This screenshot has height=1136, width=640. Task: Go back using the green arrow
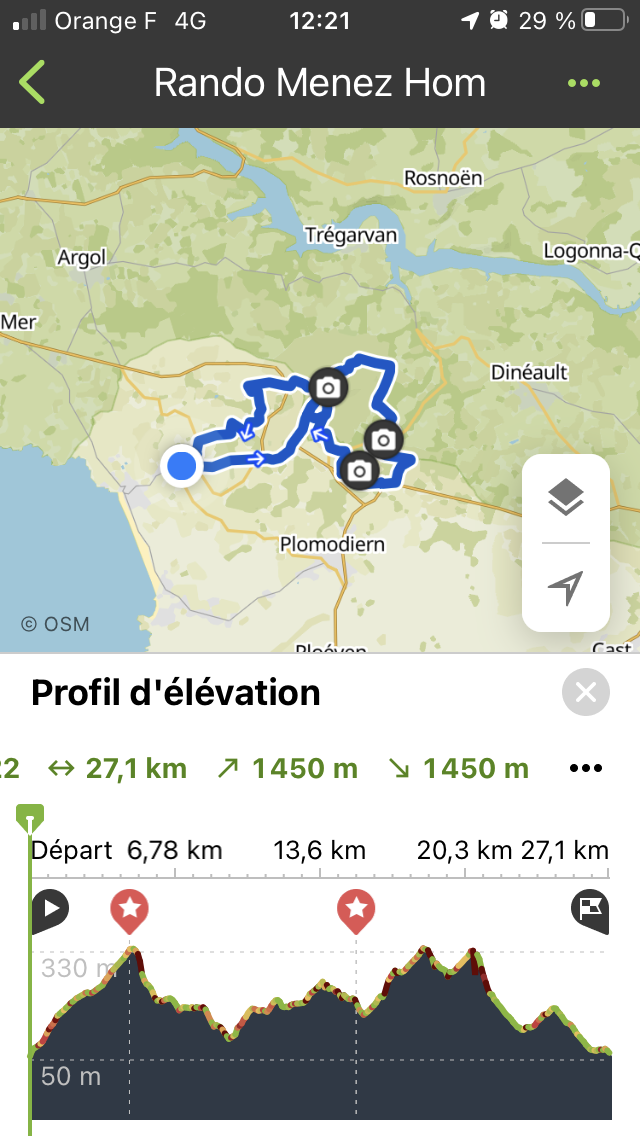(32, 82)
